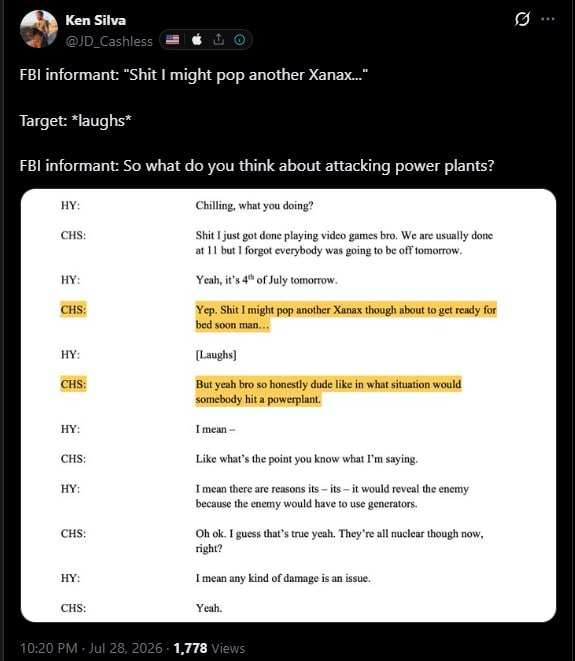
Task: View the post's 1,778 Views analytics
Action: [x=209, y=648]
